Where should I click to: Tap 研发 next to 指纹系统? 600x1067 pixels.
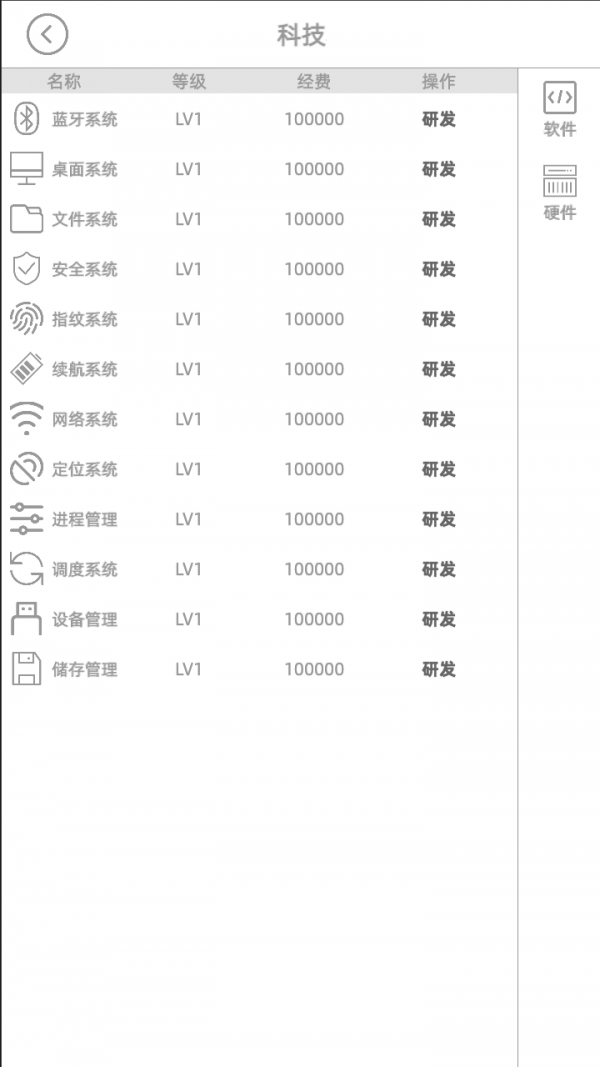[x=439, y=319]
